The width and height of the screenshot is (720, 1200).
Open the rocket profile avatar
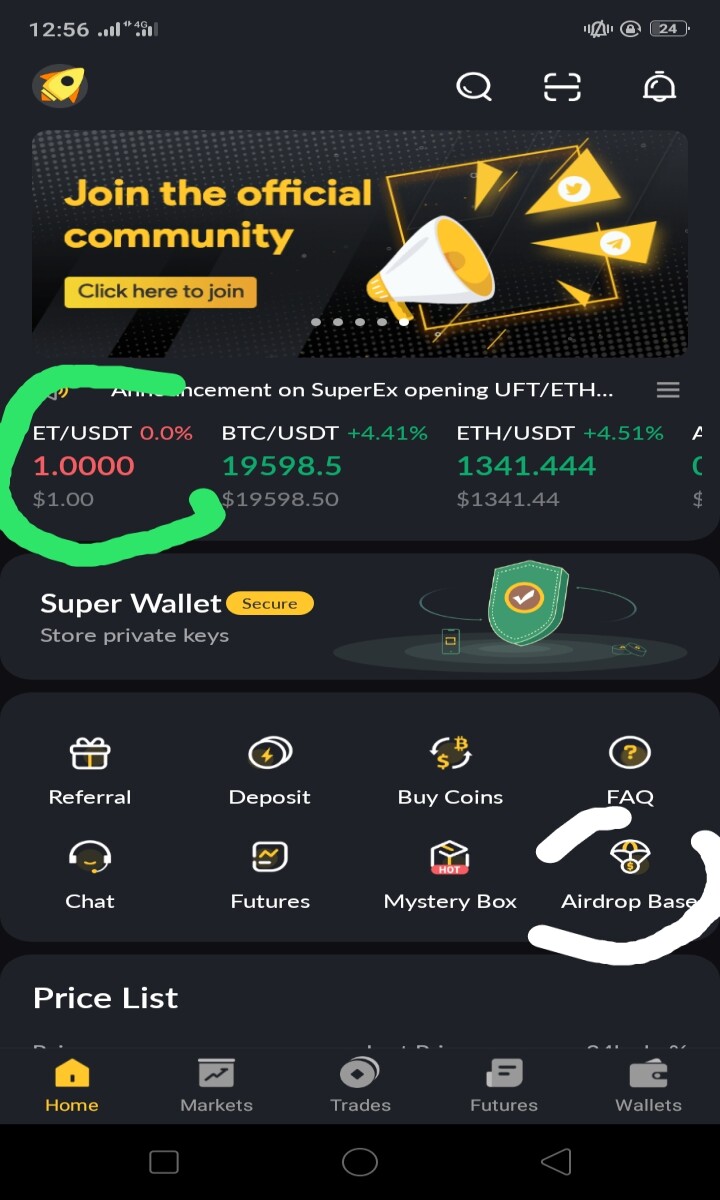click(60, 87)
